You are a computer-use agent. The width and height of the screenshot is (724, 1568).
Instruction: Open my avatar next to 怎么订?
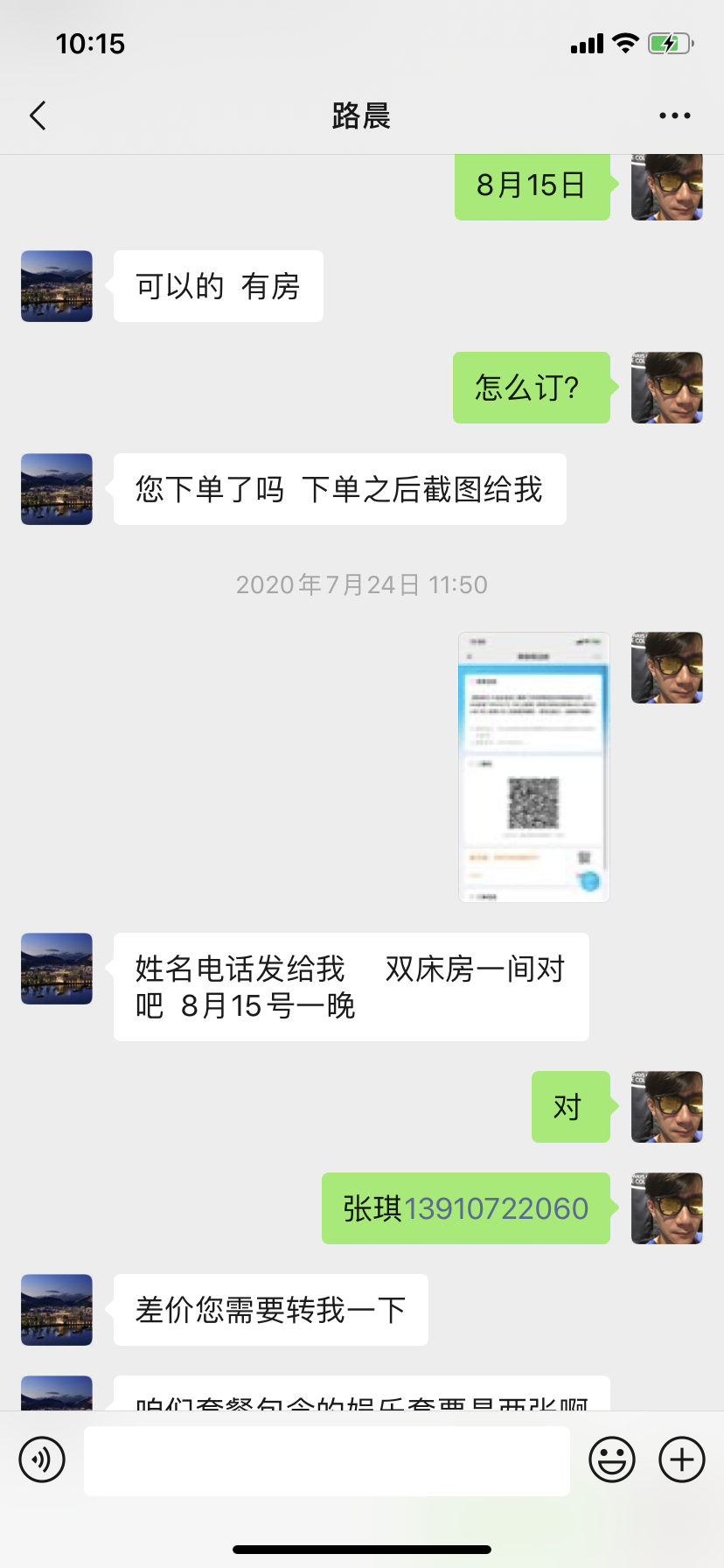point(666,388)
